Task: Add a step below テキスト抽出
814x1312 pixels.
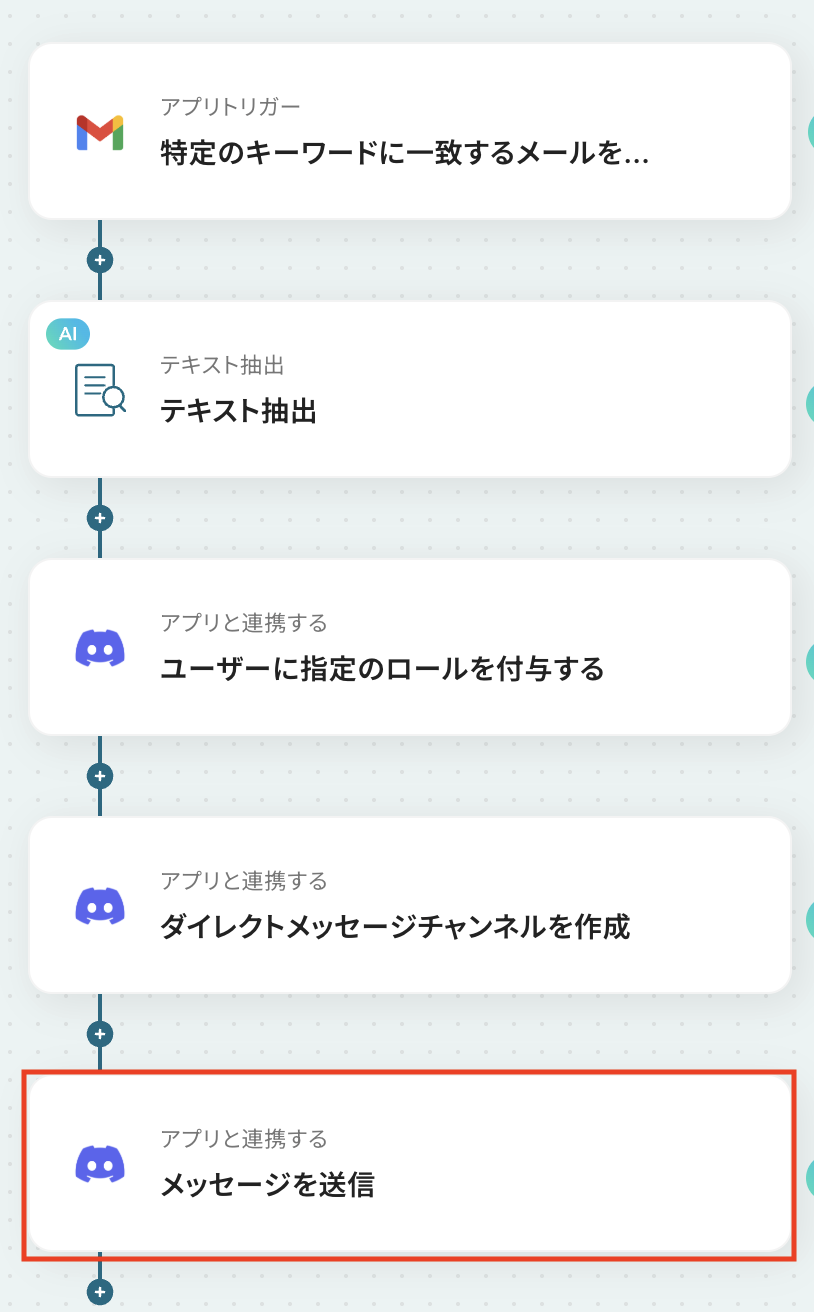Action: pyautogui.click(x=99, y=518)
